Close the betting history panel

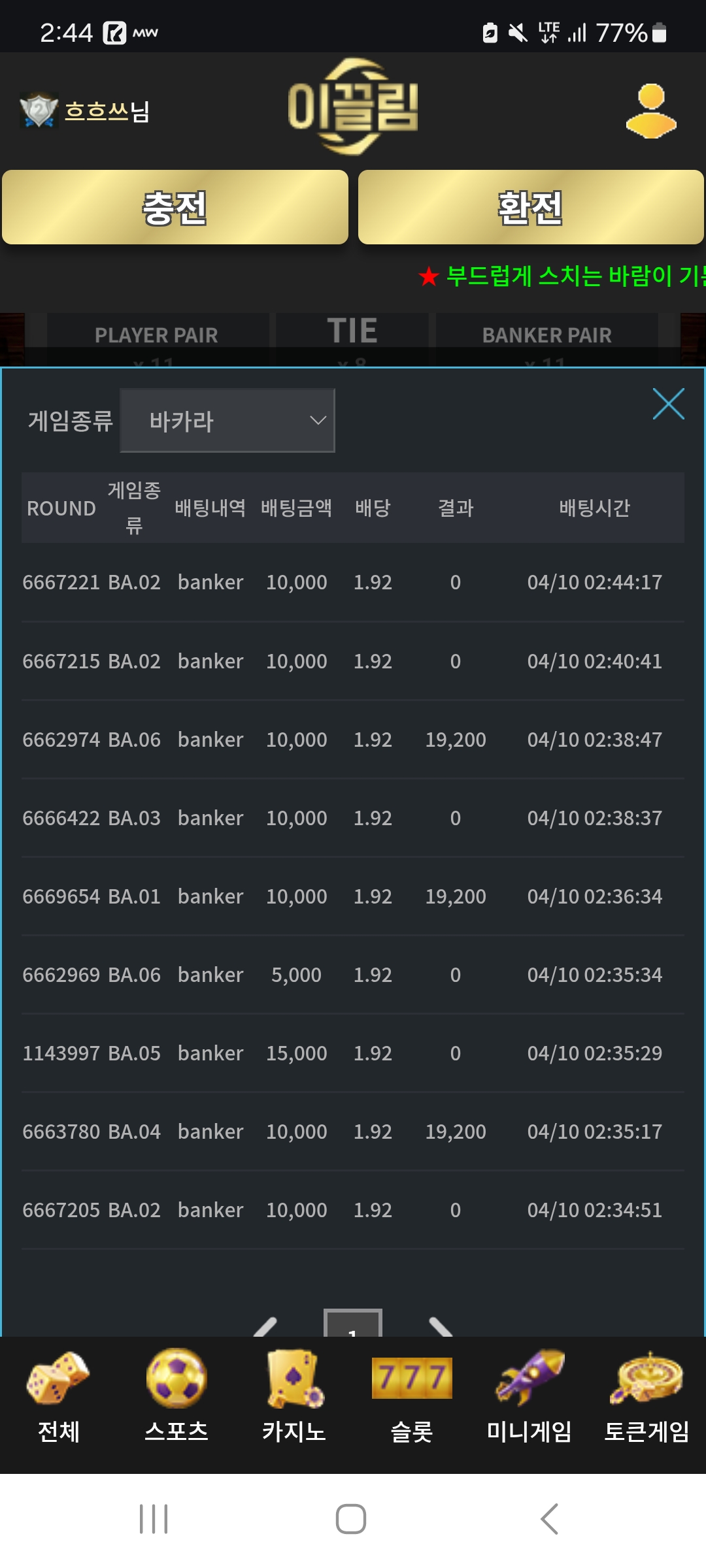[x=668, y=404]
